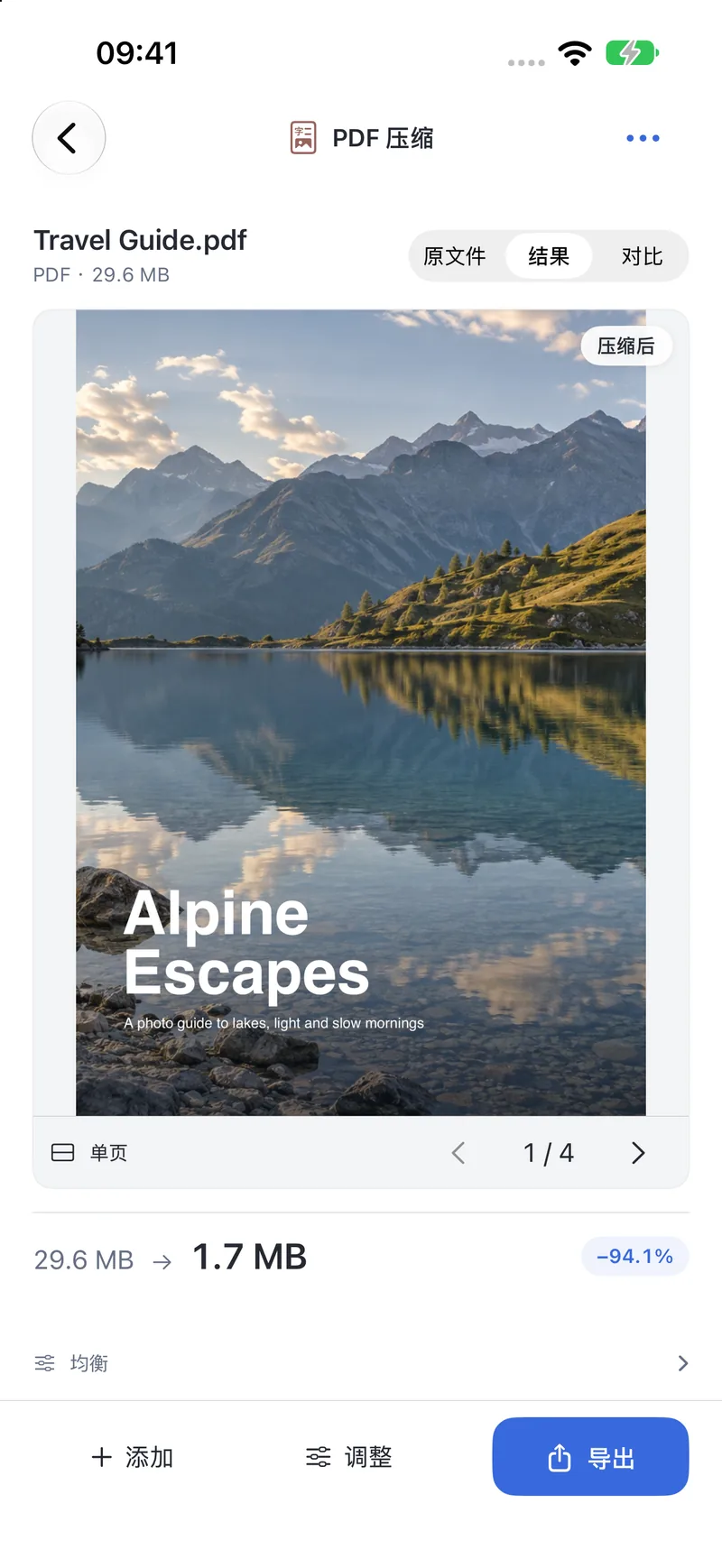This screenshot has width=722, height=1568.
Task: Tap 添加 to add another file
Action: click(x=133, y=1456)
